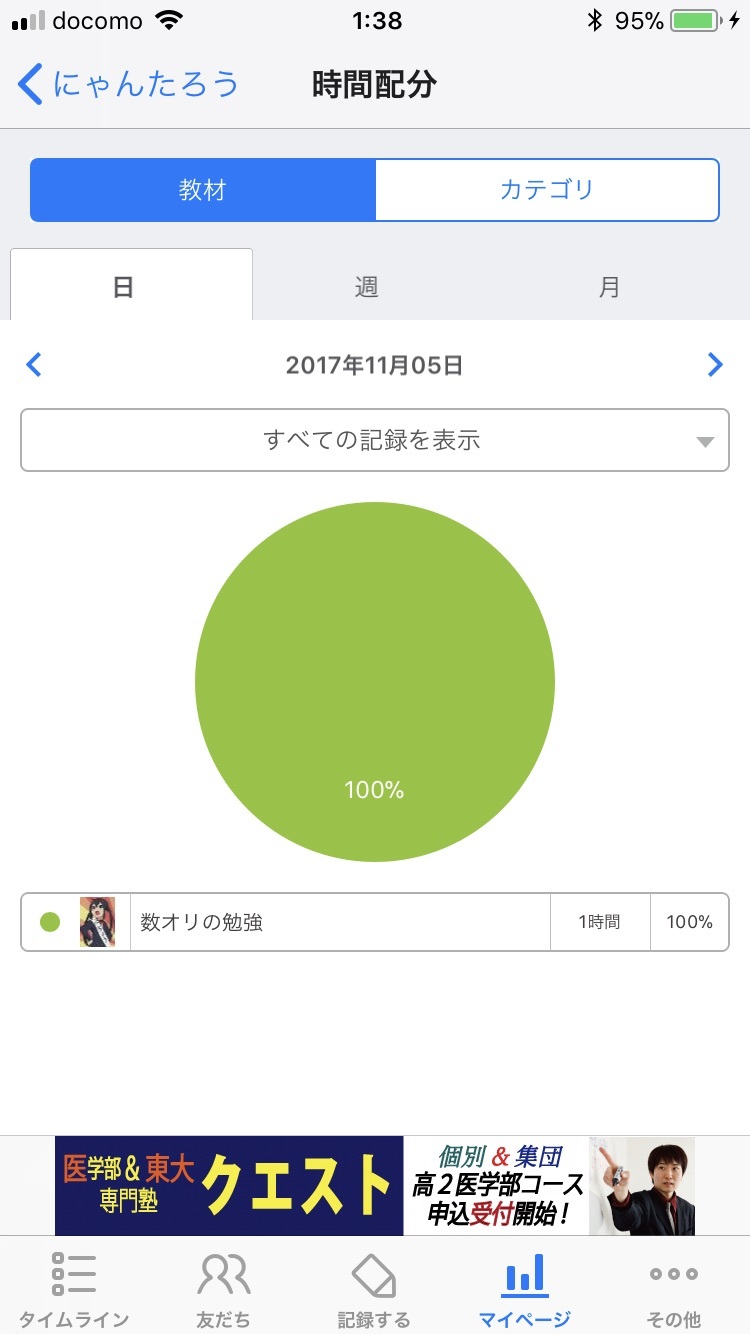Screen dimensions: 750x1334
Task: Switch to the カテゴリ segment
Action: coord(547,190)
